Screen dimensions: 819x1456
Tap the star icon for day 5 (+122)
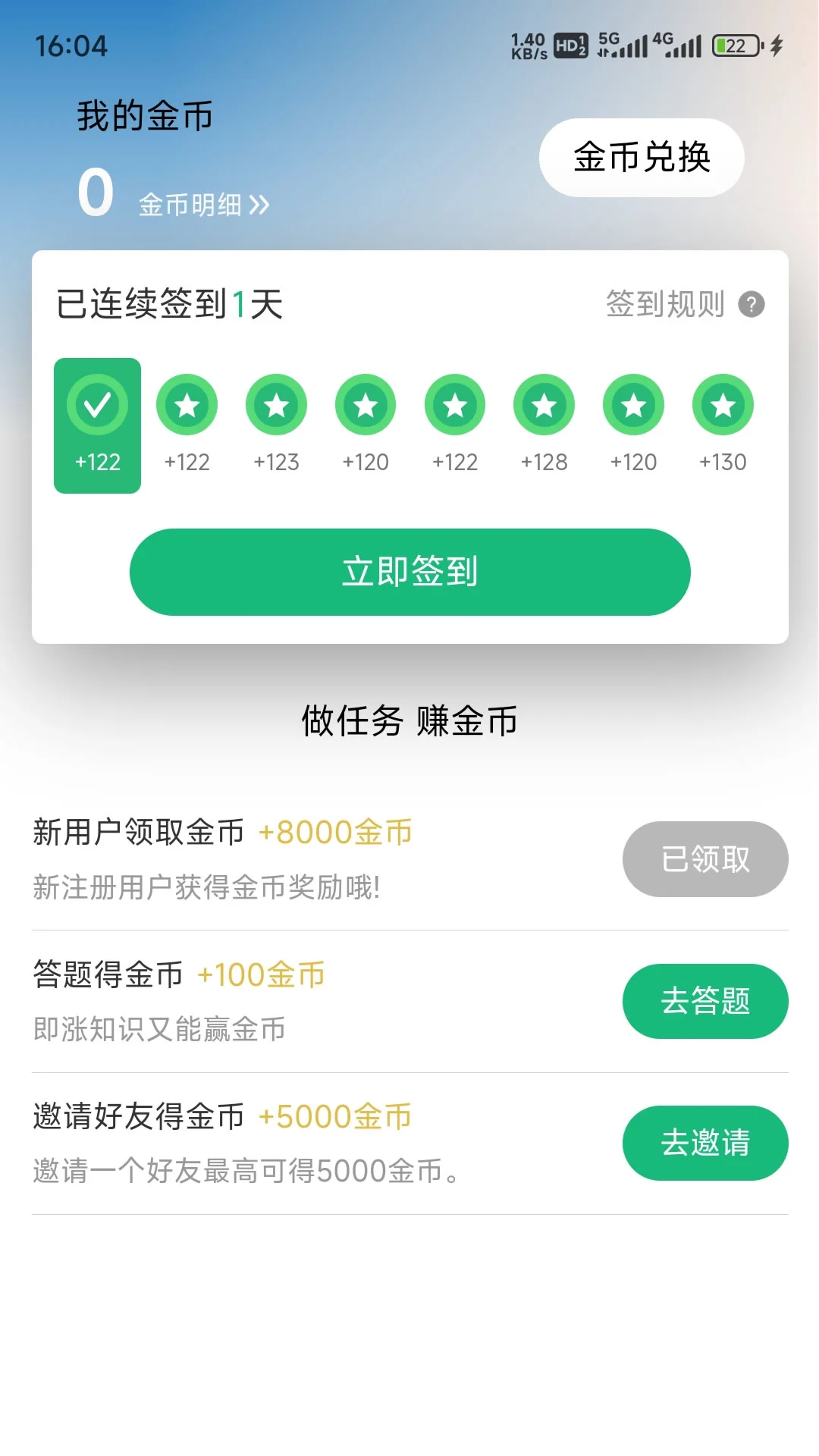tap(455, 404)
